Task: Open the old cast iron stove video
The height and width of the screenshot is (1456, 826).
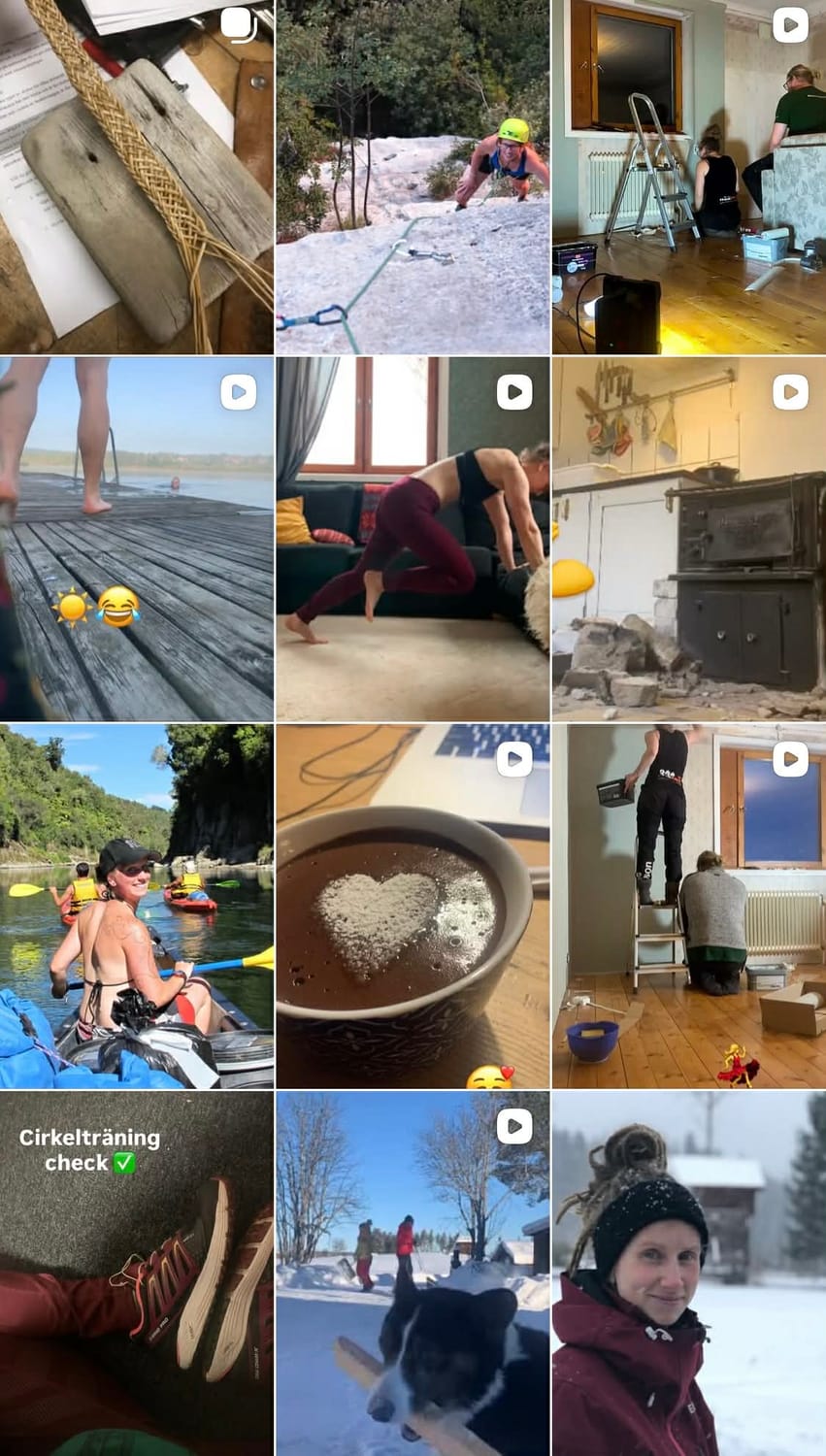Action: [x=689, y=539]
